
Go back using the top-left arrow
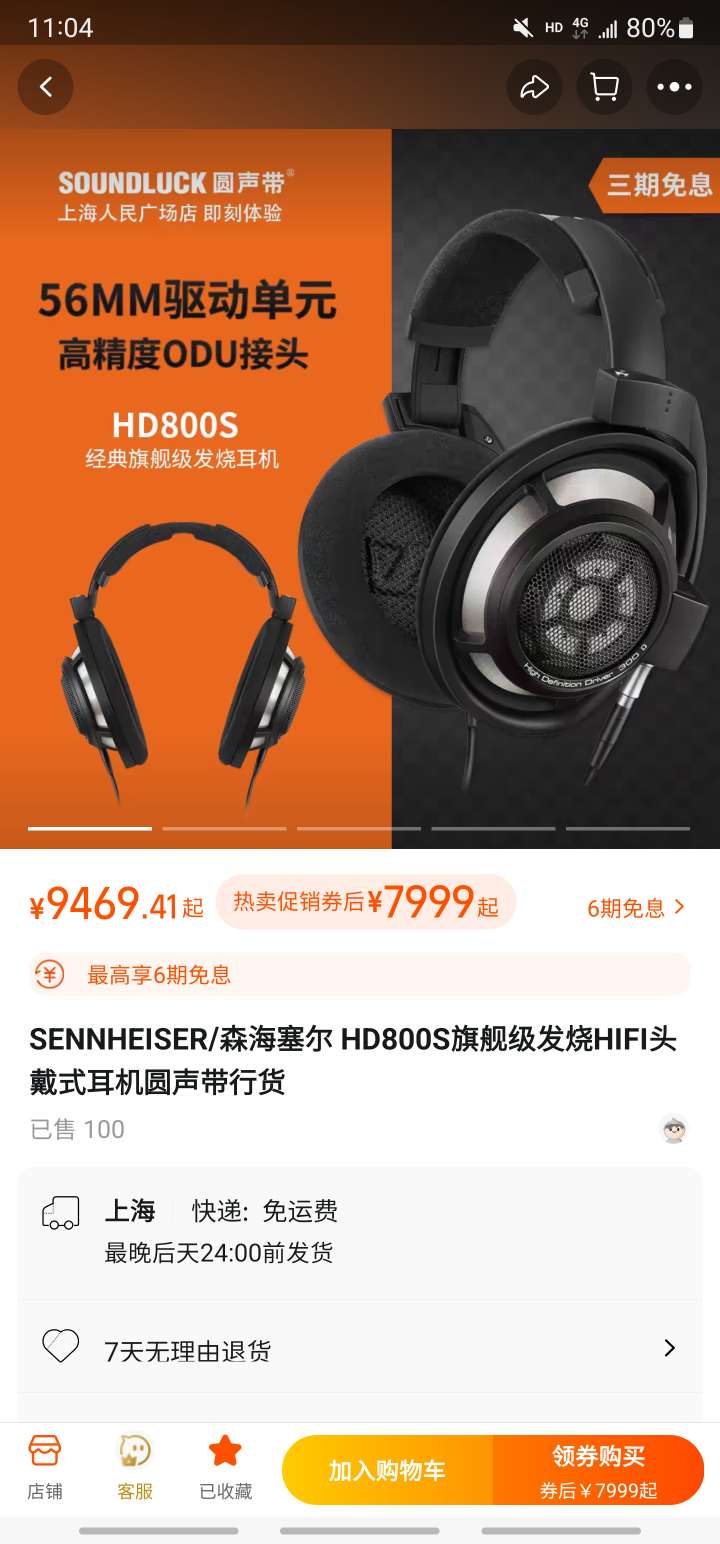tap(45, 87)
